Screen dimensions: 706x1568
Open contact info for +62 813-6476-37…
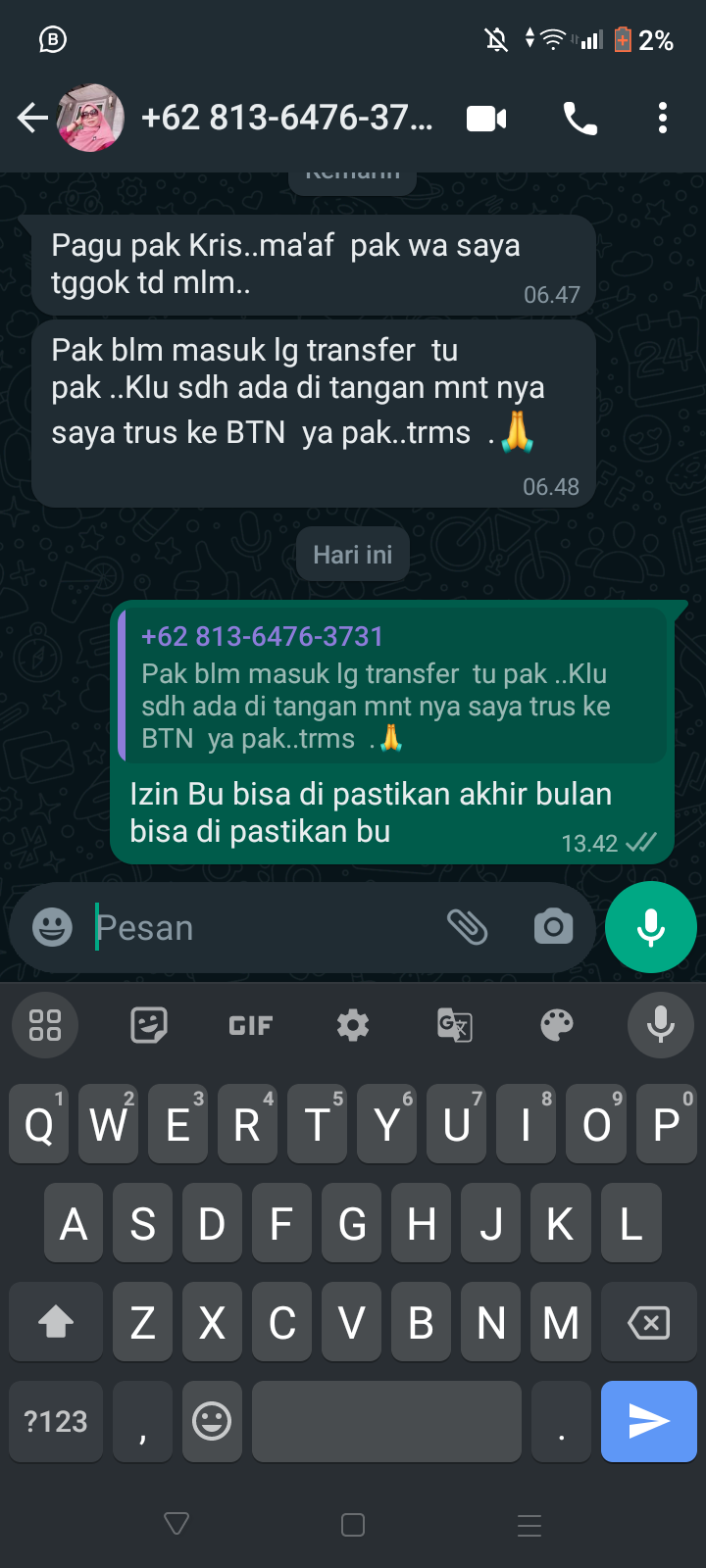pos(286,119)
